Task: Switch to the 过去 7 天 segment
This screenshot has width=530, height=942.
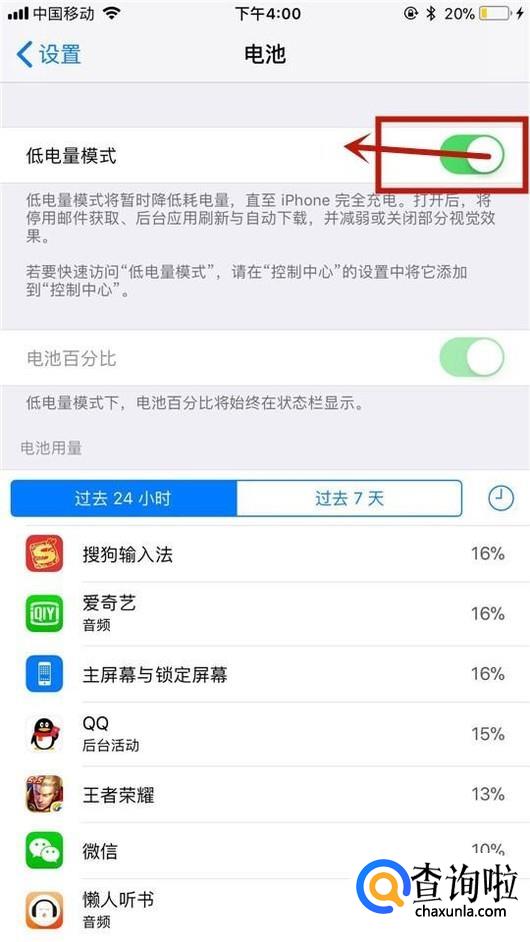Action: 349,498
